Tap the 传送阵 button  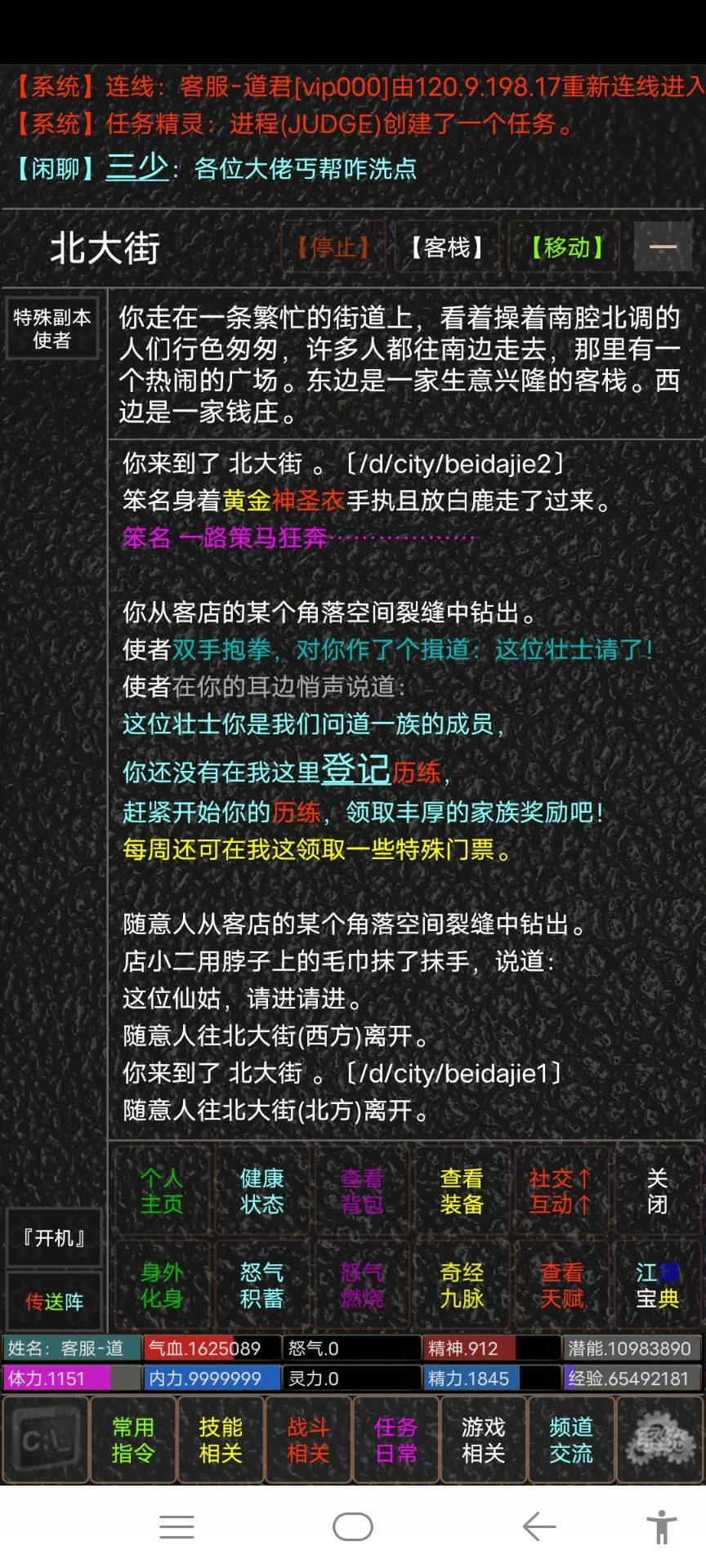click(54, 1302)
